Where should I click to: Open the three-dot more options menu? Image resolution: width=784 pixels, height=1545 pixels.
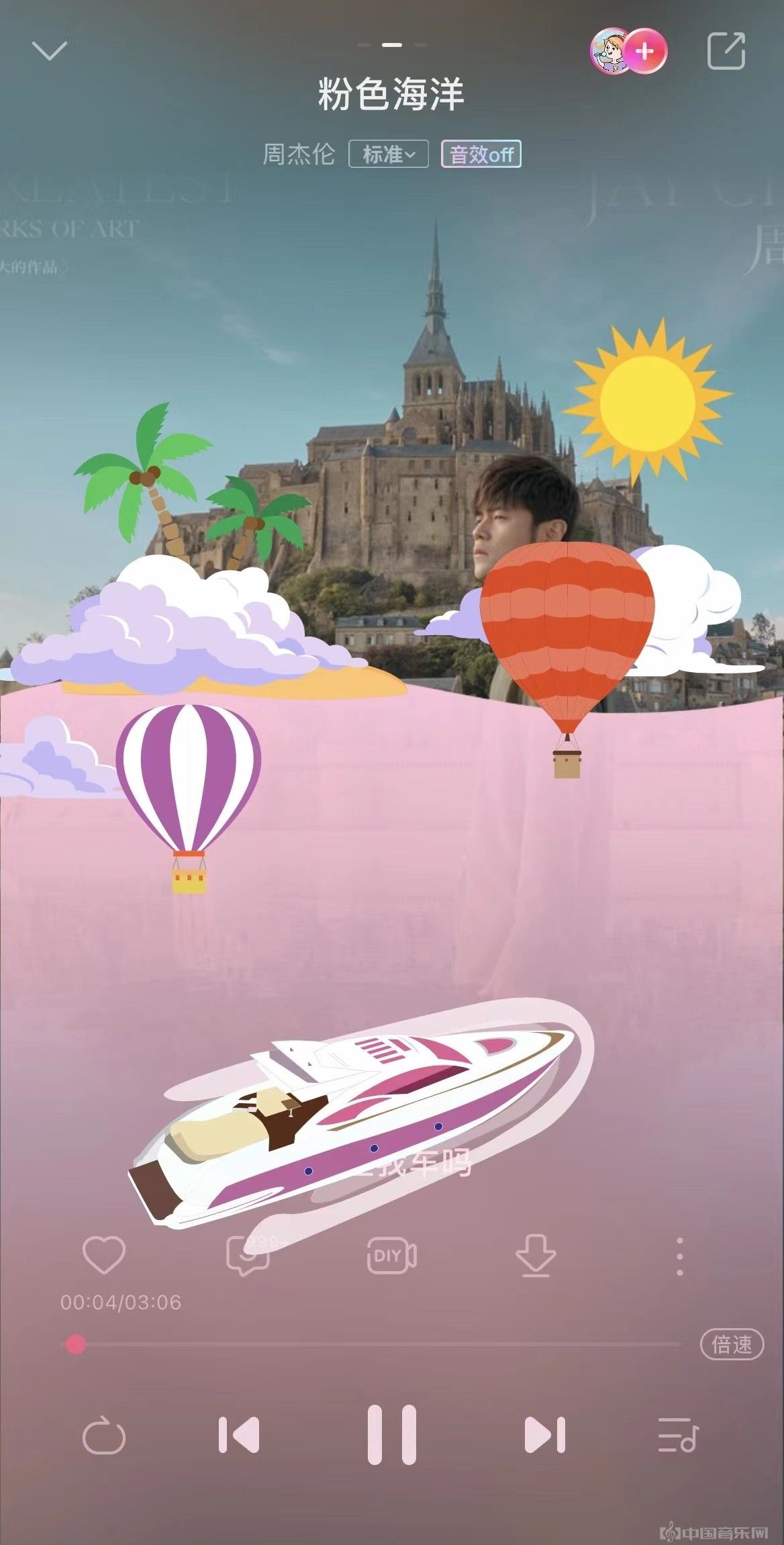(679, 1254)
